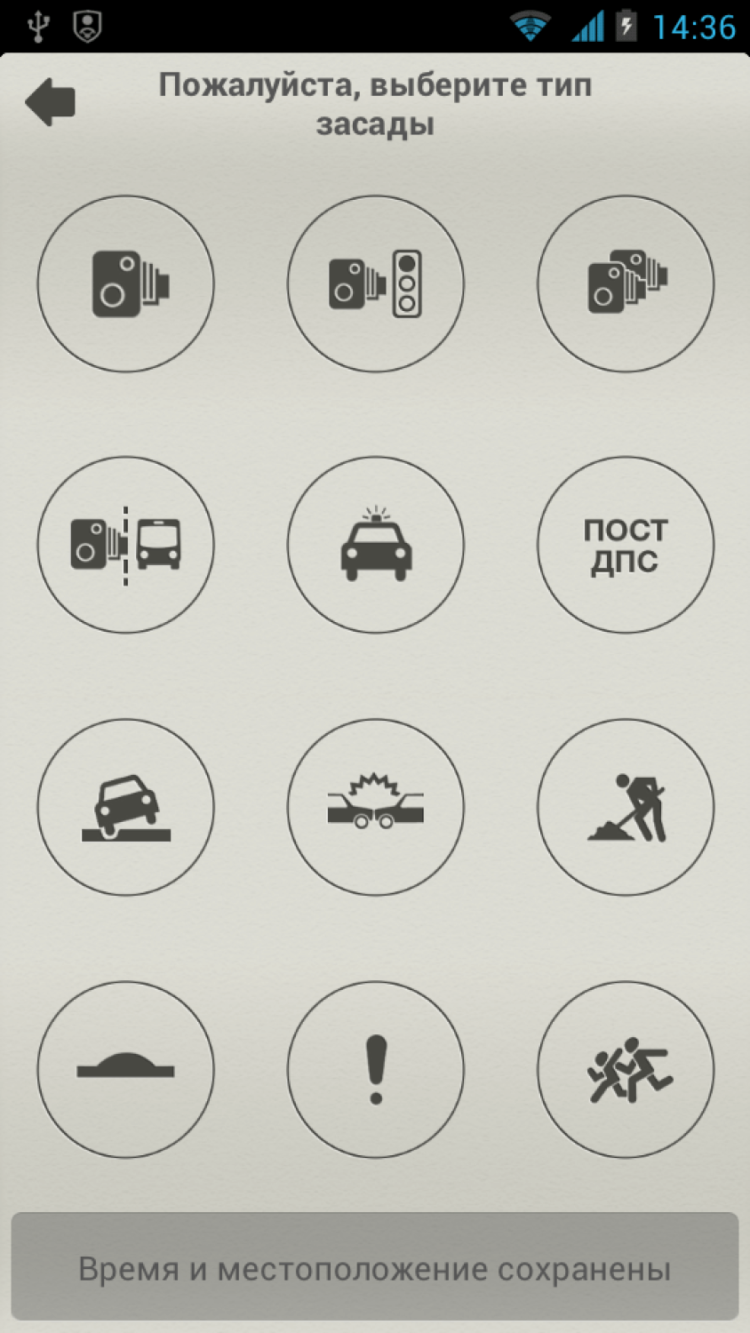Image resolution: width=750 pixels, height=1333 pixels.
Task: Pick the bus lane camera option
Action: click(x=126, y=545)
